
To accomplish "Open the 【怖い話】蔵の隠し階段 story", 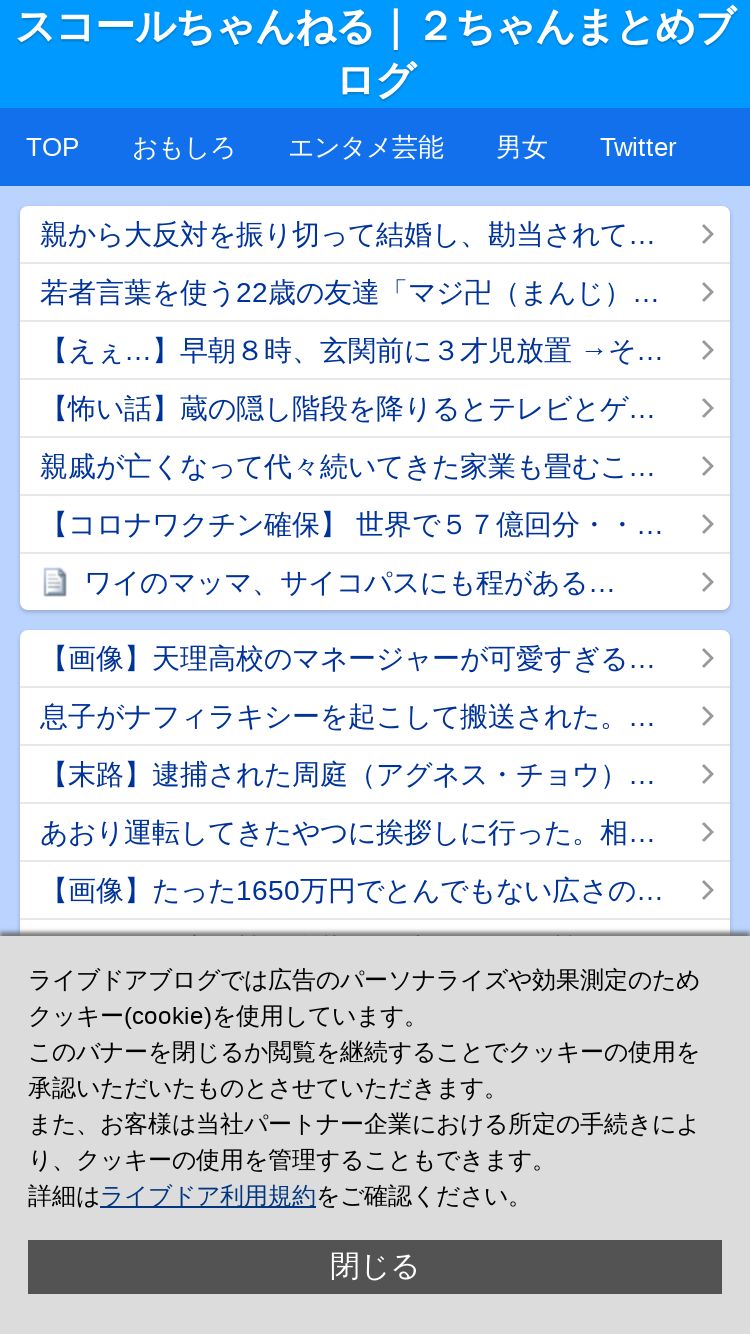I will pyautogui.click(x=375, y=409).
